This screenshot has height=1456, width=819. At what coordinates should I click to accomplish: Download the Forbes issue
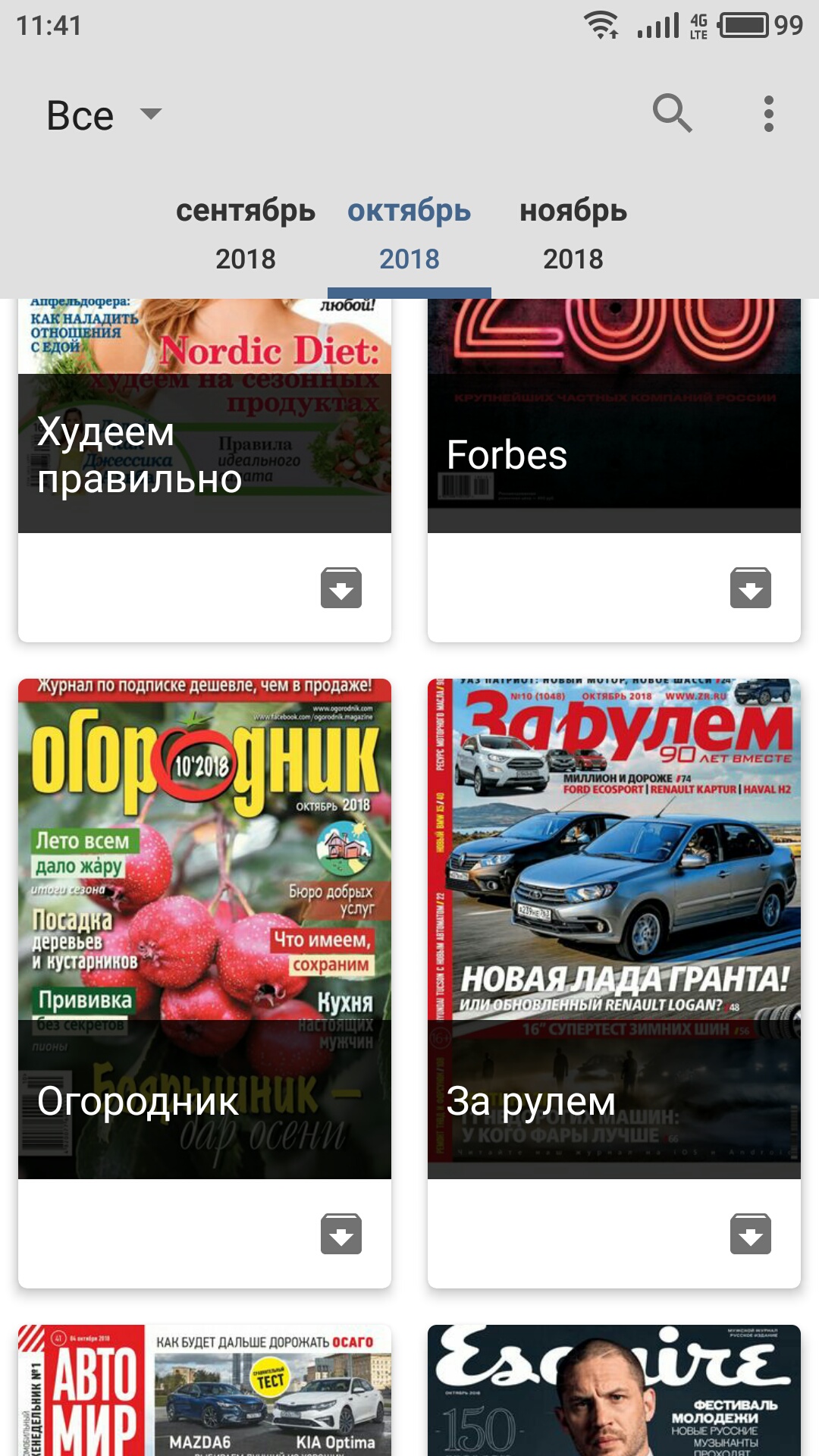coord(751,588)
